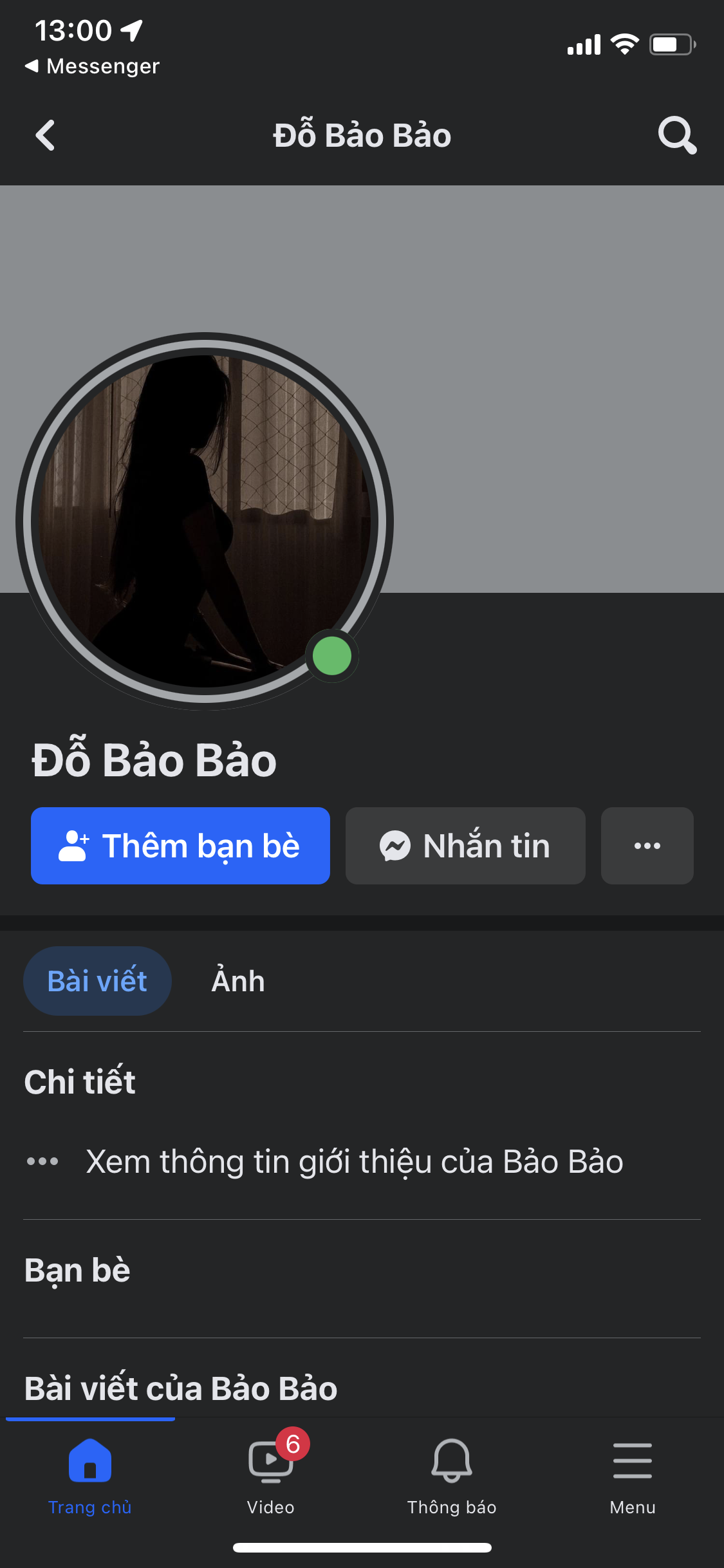Open Xem thông tin giới thiệu của Bảo Bảo
The height and width of the screenshot is (1568, 724).
(x=354, y=1162)
